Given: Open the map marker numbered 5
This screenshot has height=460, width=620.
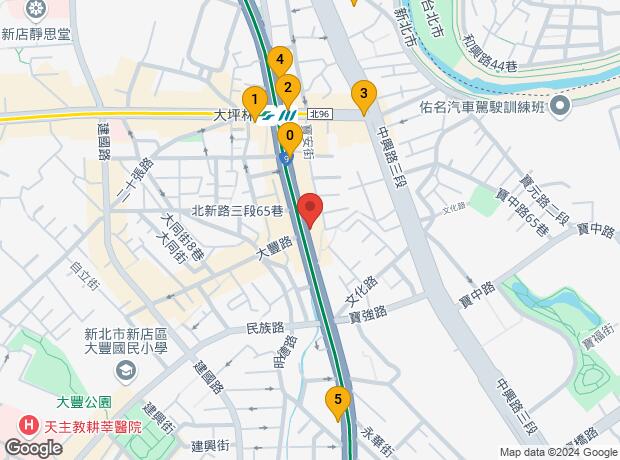Looking at the screenshot, I should tap(338, 402).
